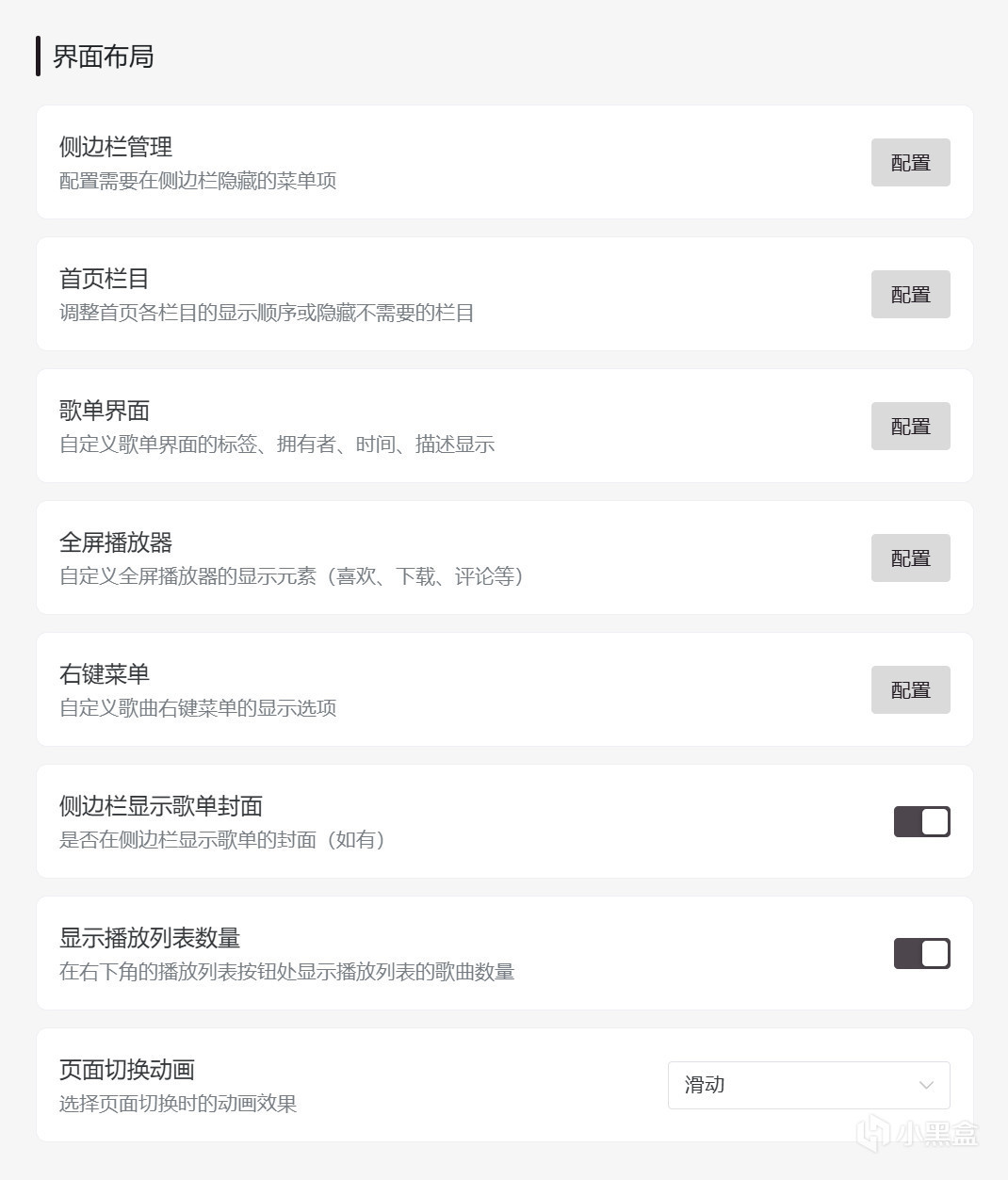Open 全屏播放器 配置 button
The height and width of the screenshot is (1180, 1008).
(x=910, y=558)
